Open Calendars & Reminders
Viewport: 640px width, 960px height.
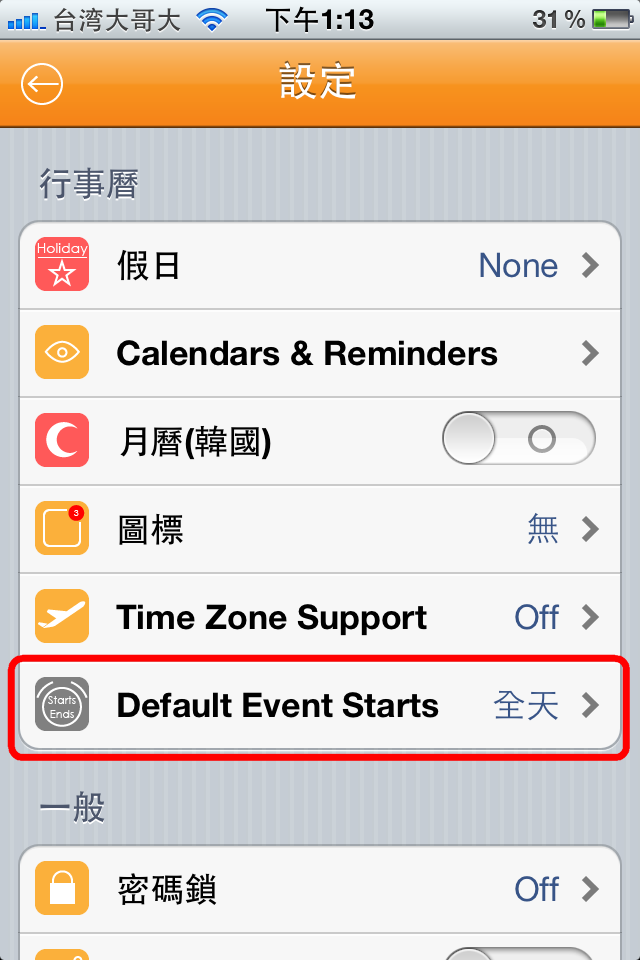320,353
